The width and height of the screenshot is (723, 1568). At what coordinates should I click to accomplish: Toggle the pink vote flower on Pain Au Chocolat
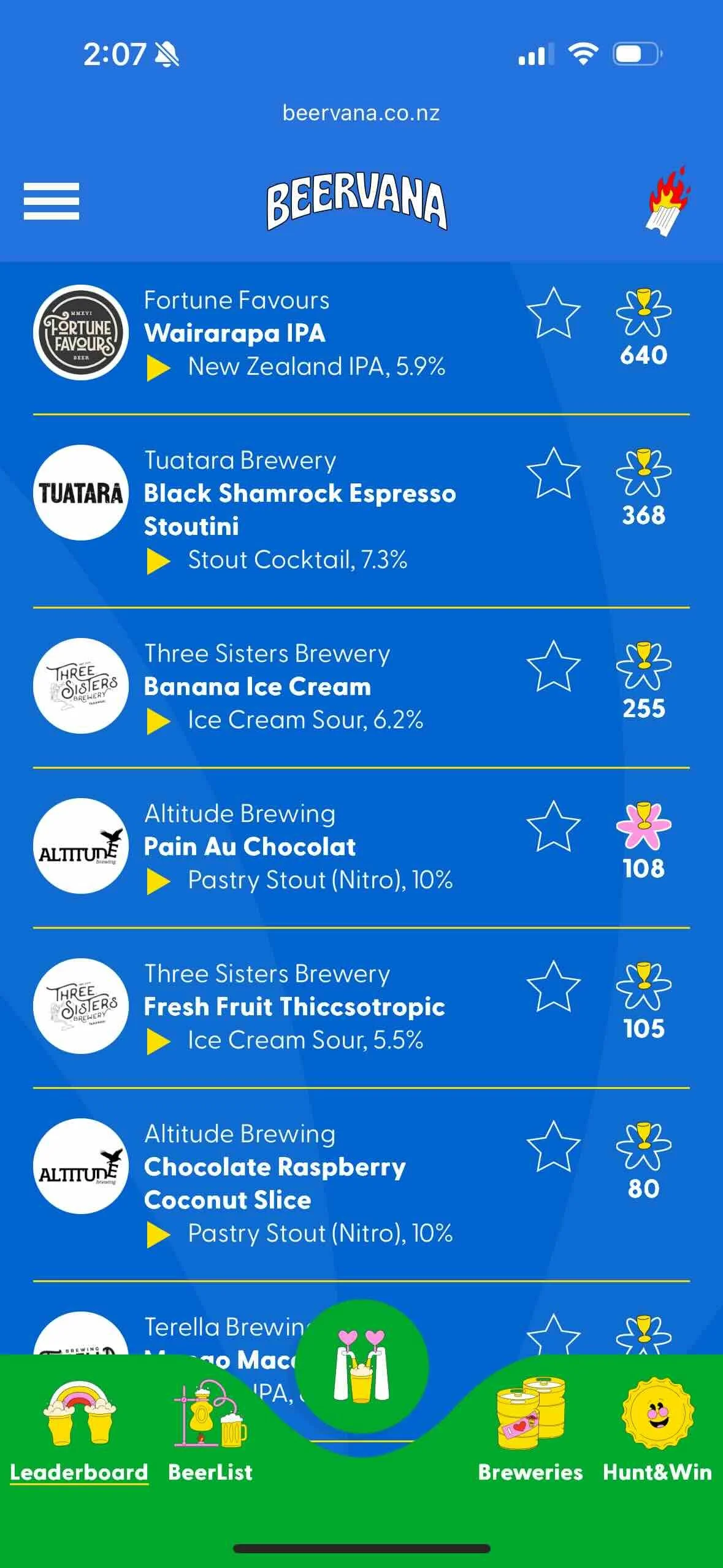643,826
